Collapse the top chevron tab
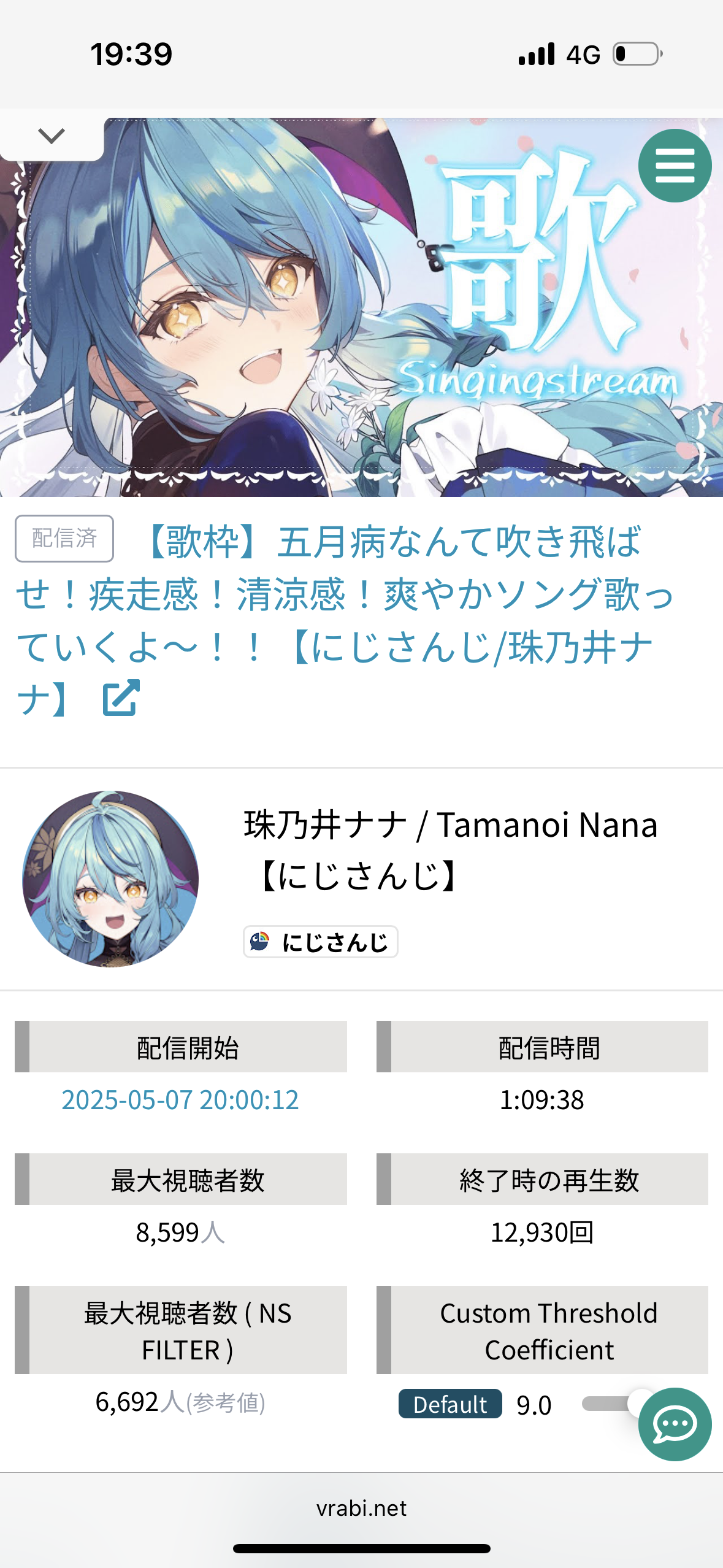This screenshot has width=723, height=1568. (x=52, y=136)
